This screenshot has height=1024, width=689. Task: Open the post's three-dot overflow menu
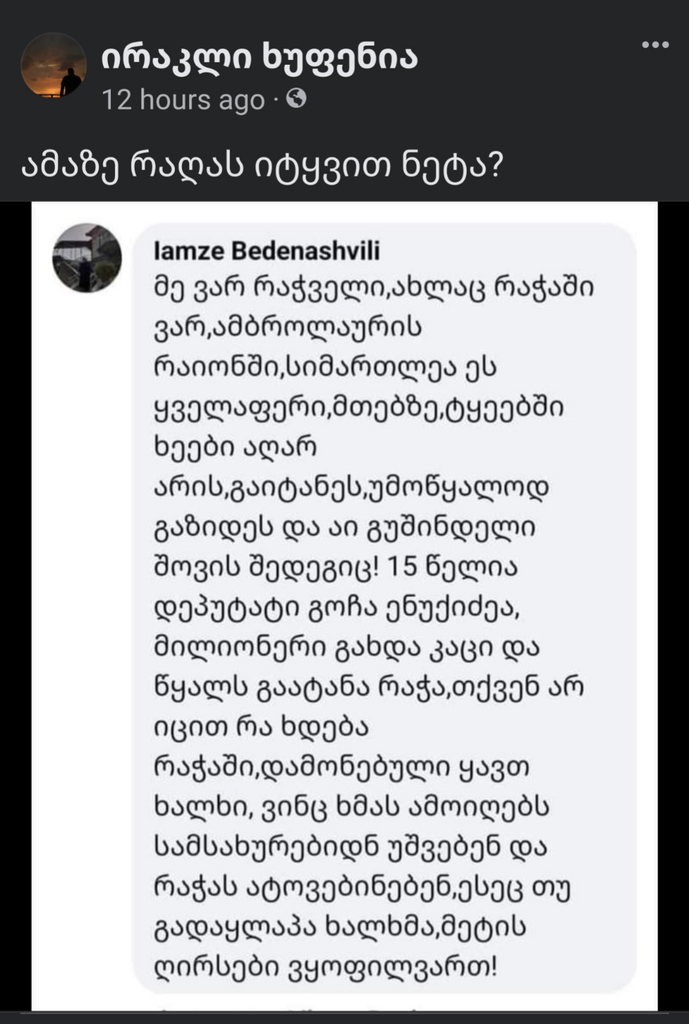655,47
